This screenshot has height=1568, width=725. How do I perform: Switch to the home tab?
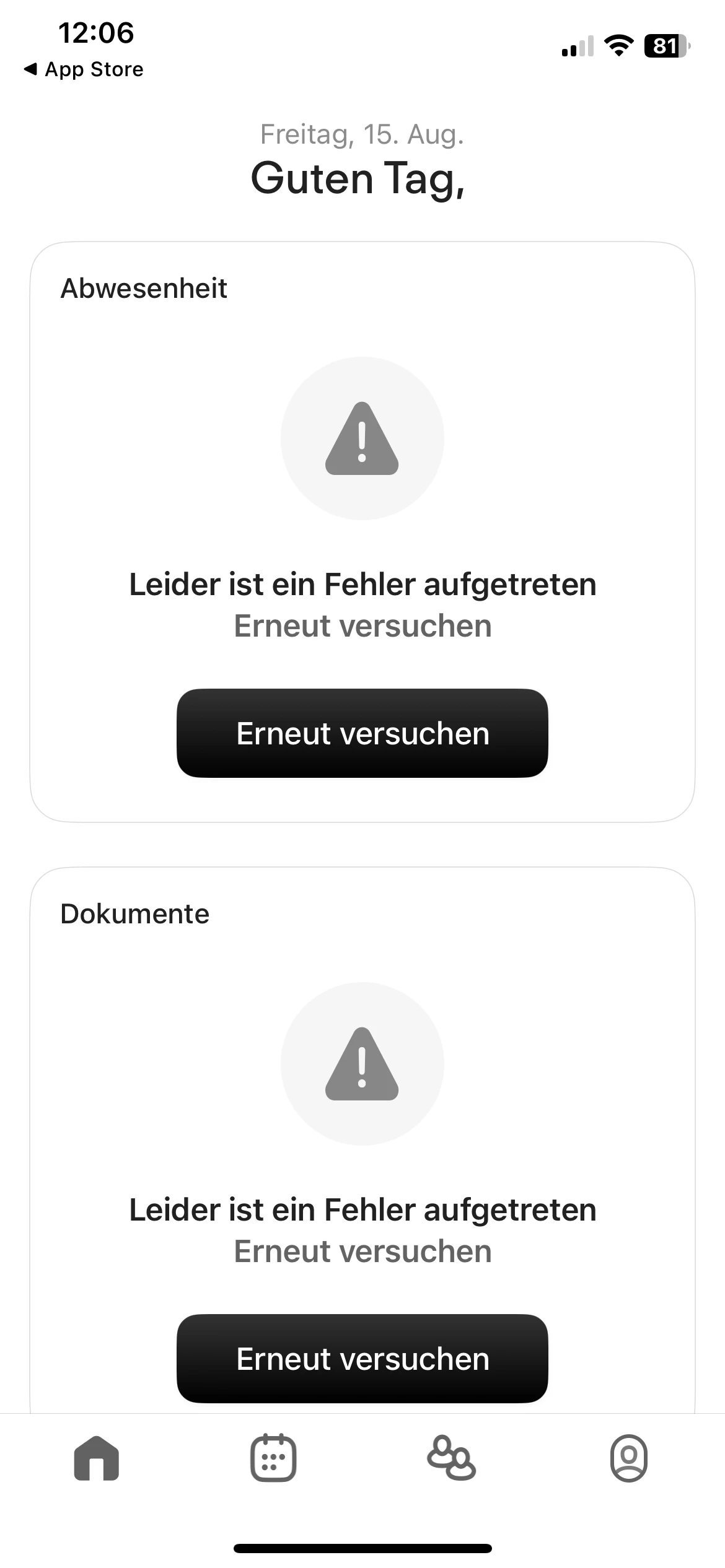coord(96,1458)
